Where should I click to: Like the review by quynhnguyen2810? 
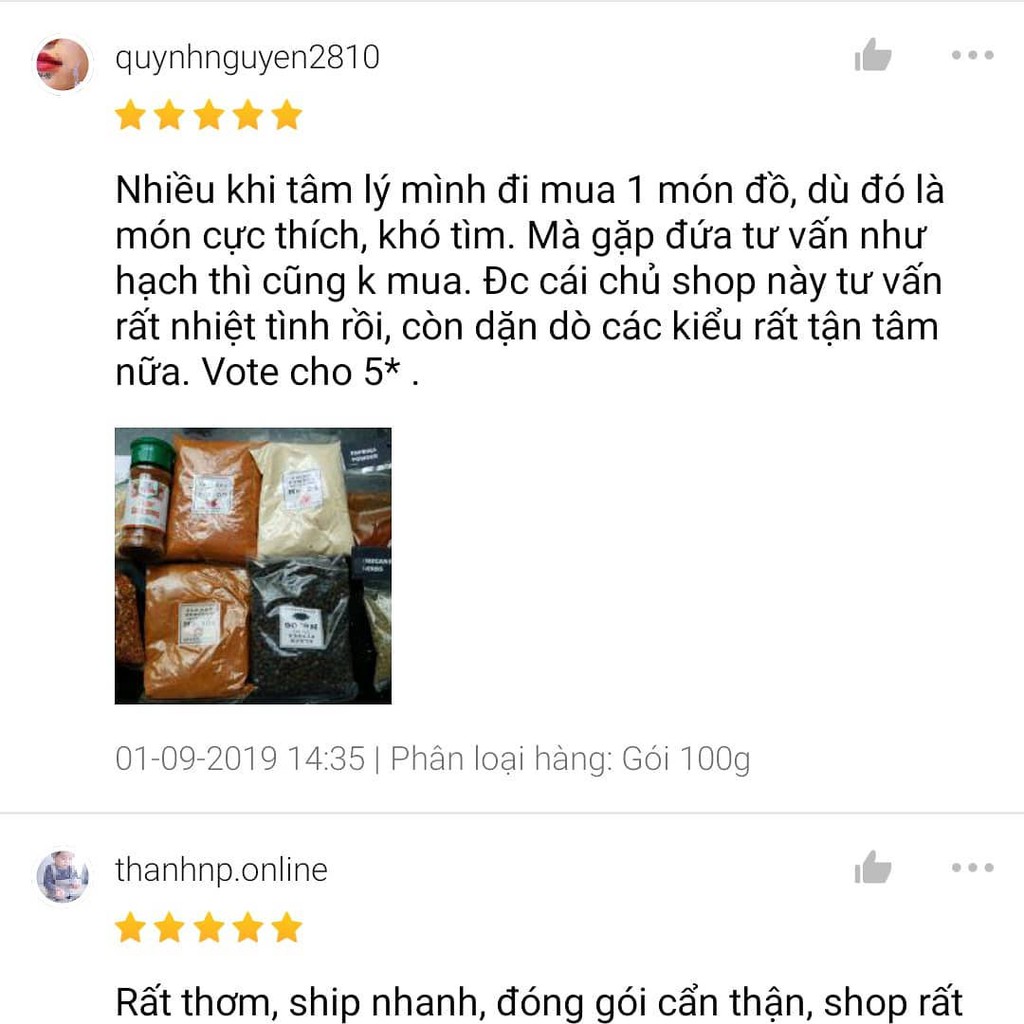click(x=872, y=56)
